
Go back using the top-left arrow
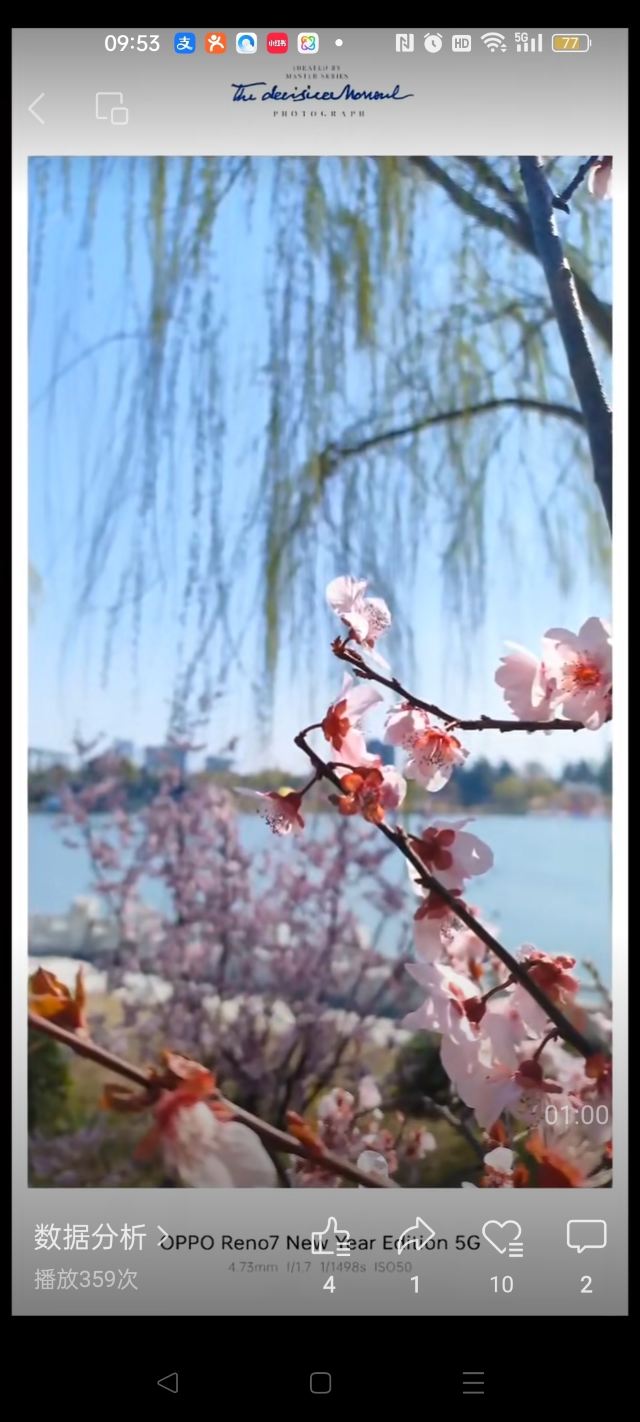[37, 108]
